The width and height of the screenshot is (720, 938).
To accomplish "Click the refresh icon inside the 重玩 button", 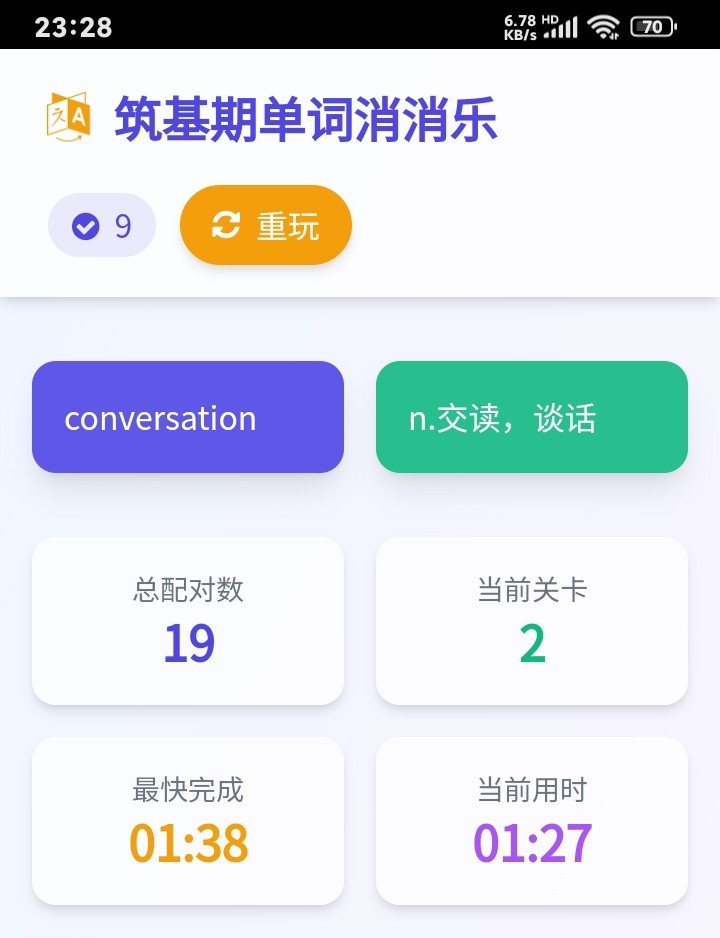I will coord(225,224).
